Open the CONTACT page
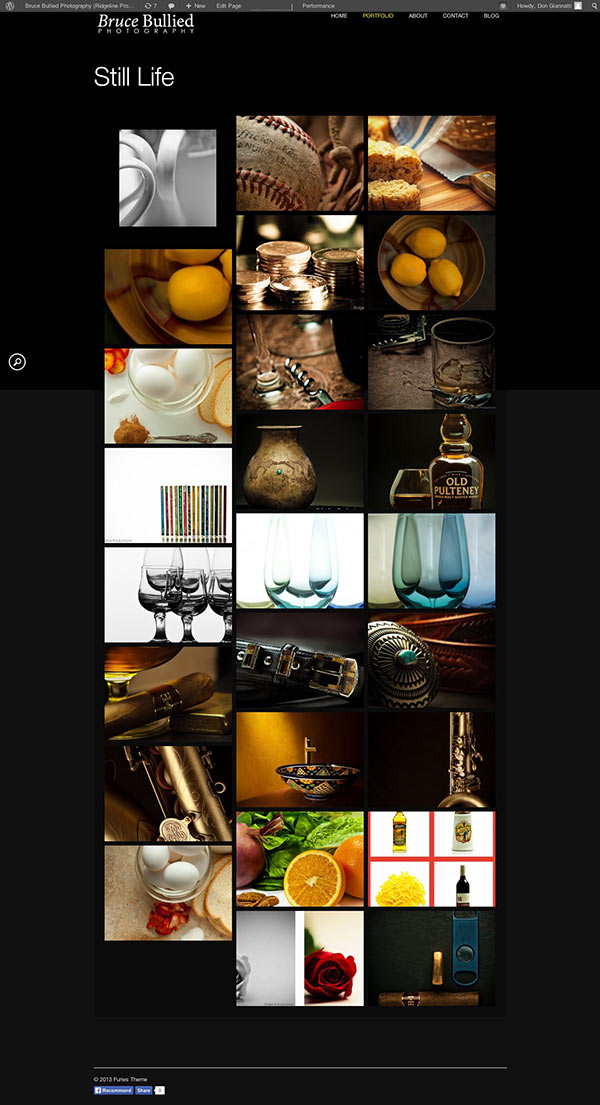 455,16
